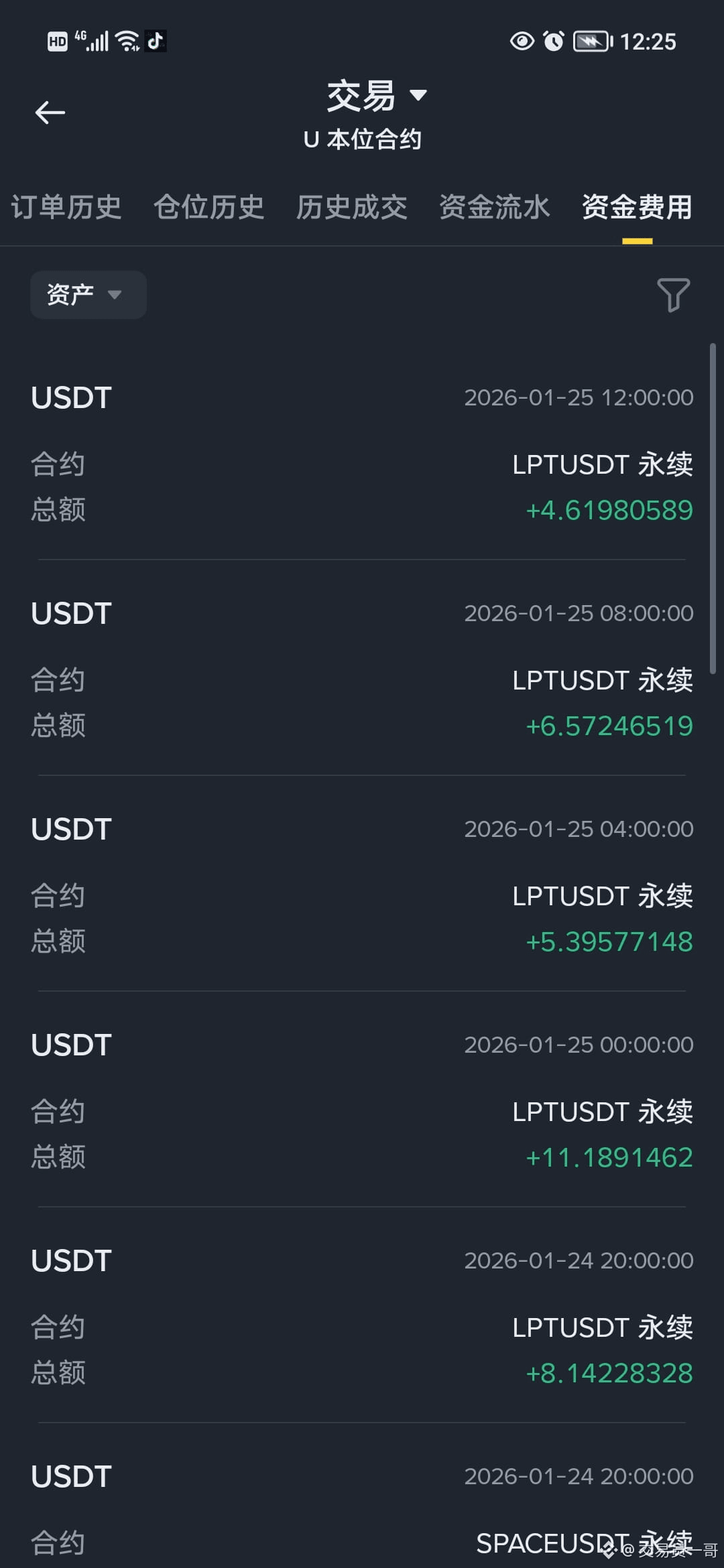Image resolution: width=724 pixels, height=1568 pixels.
Task: Switch to the 订单历史 tab
Action: (66, 208)
